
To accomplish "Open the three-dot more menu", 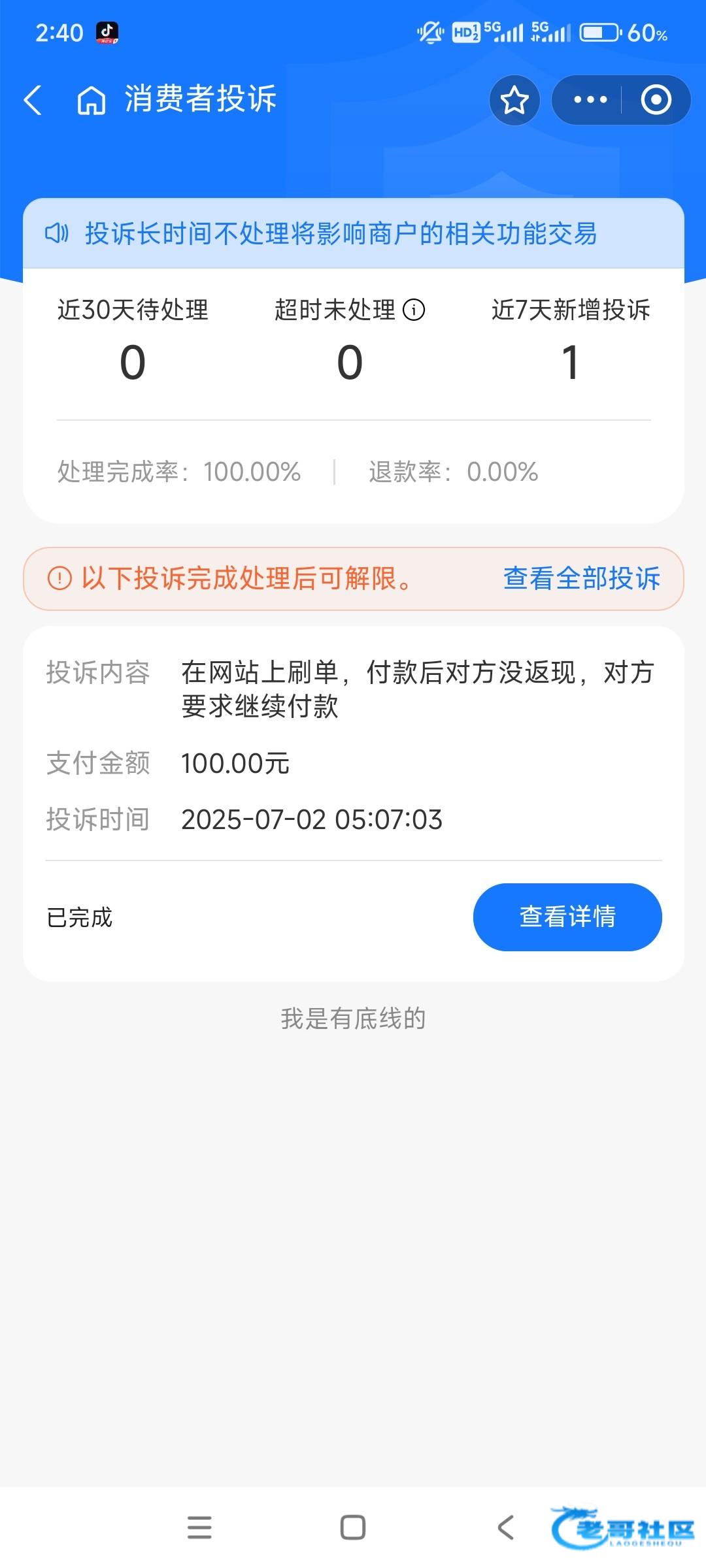I will (590, 100).
